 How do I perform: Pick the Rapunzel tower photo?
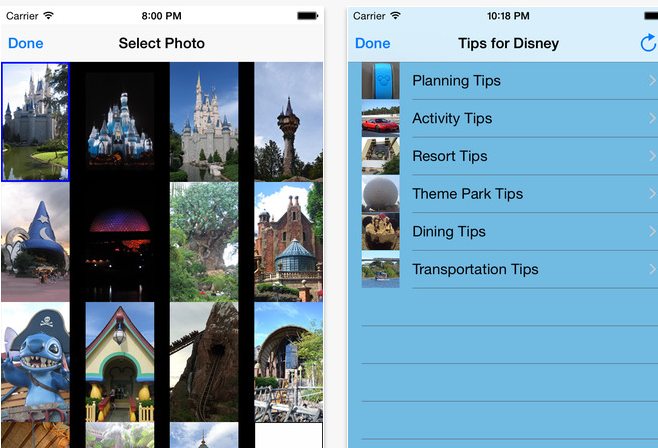[289, 122]
